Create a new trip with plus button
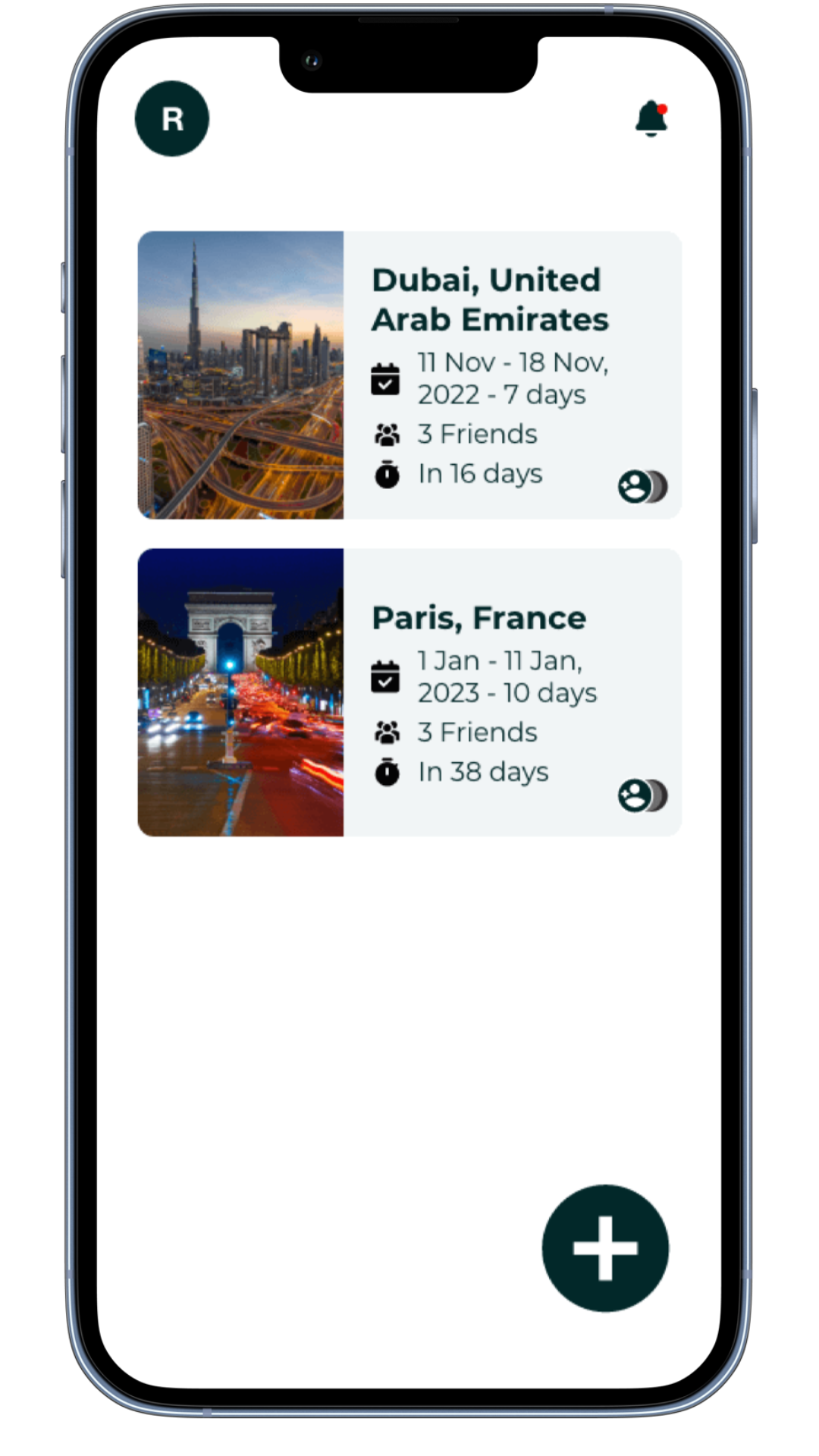The width and height of the screenshot is (819, 1456). (605, 1248)
